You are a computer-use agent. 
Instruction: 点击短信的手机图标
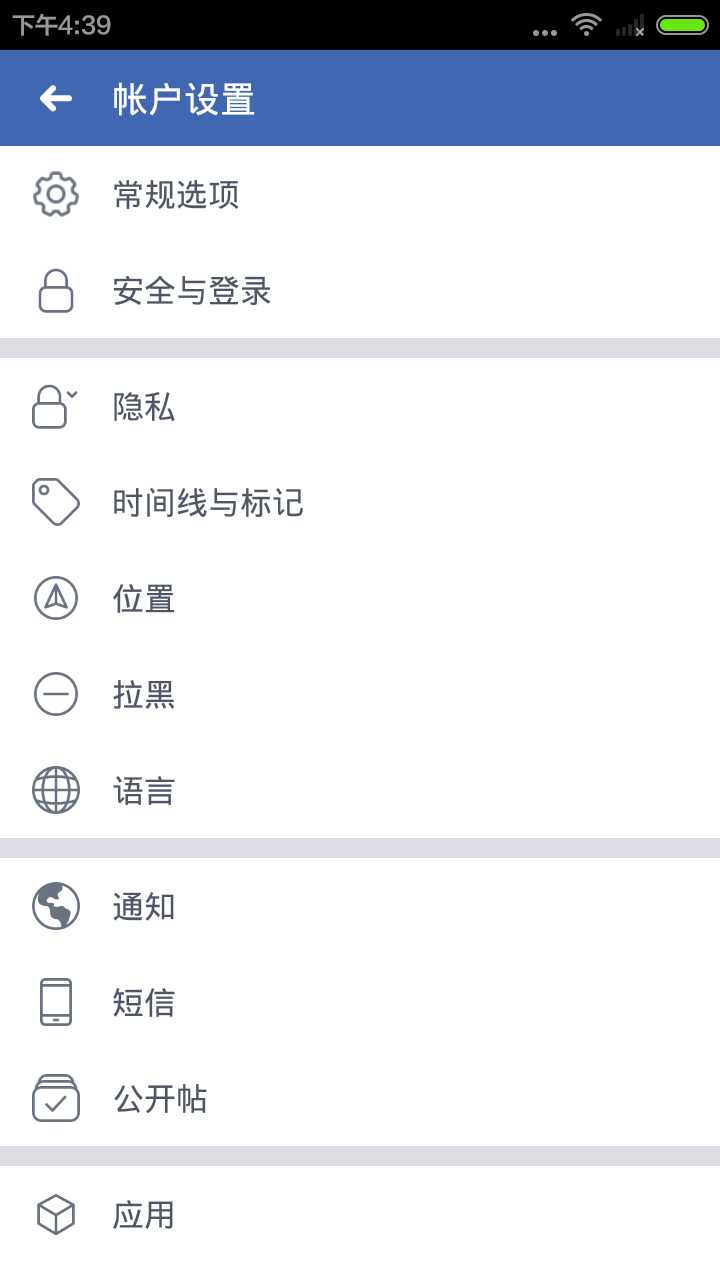click(55, 1002)
